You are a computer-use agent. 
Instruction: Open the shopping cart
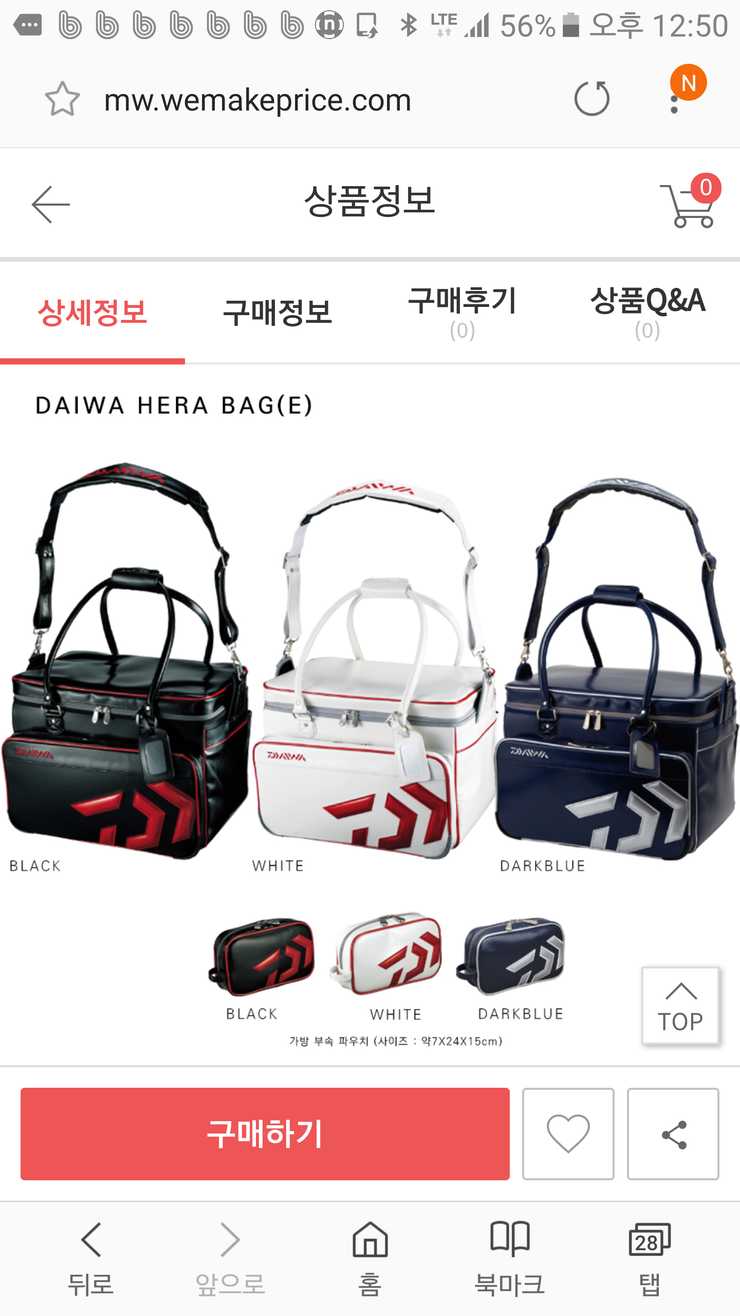point(690,202)
